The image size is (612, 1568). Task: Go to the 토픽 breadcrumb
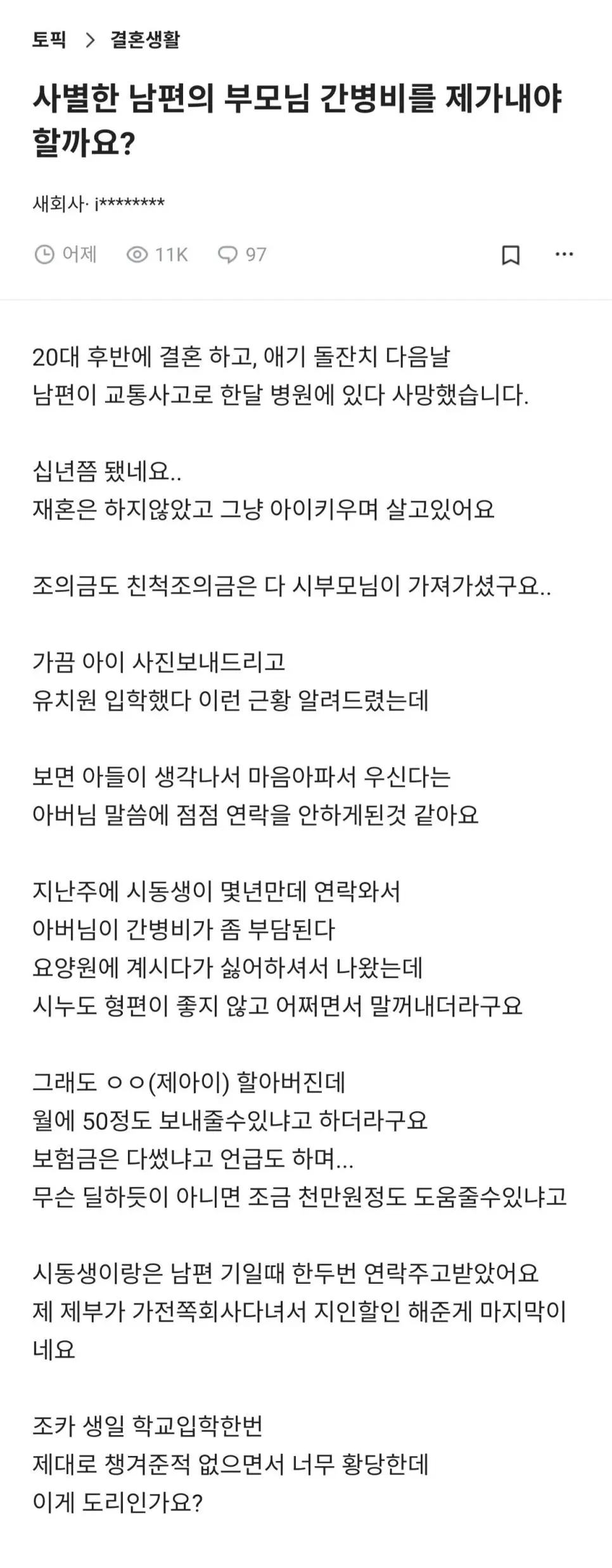click(x=49, y=40)
